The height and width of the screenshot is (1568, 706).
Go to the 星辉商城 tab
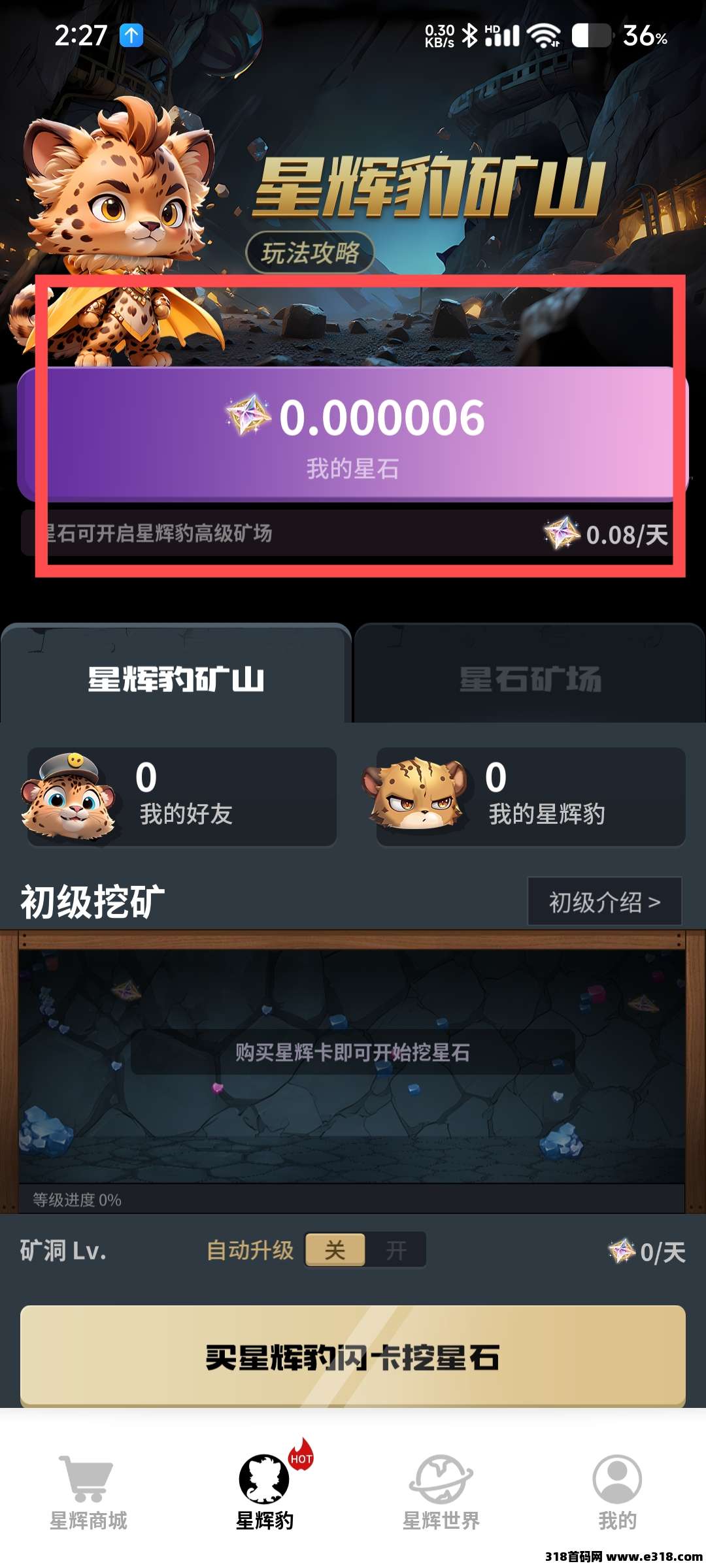tap(88, 1493)
